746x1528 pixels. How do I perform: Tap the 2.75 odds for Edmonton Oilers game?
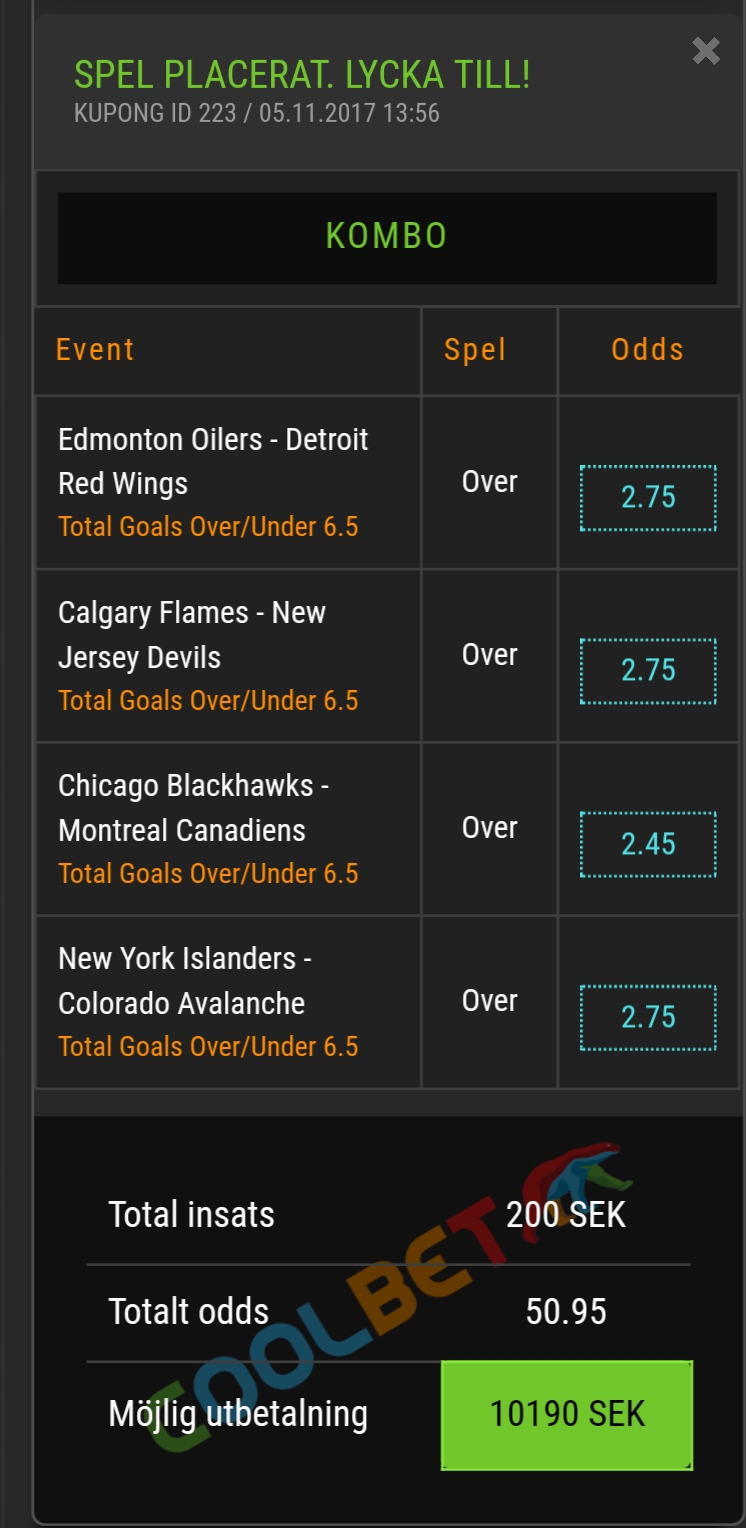click(x=648, y=497)
